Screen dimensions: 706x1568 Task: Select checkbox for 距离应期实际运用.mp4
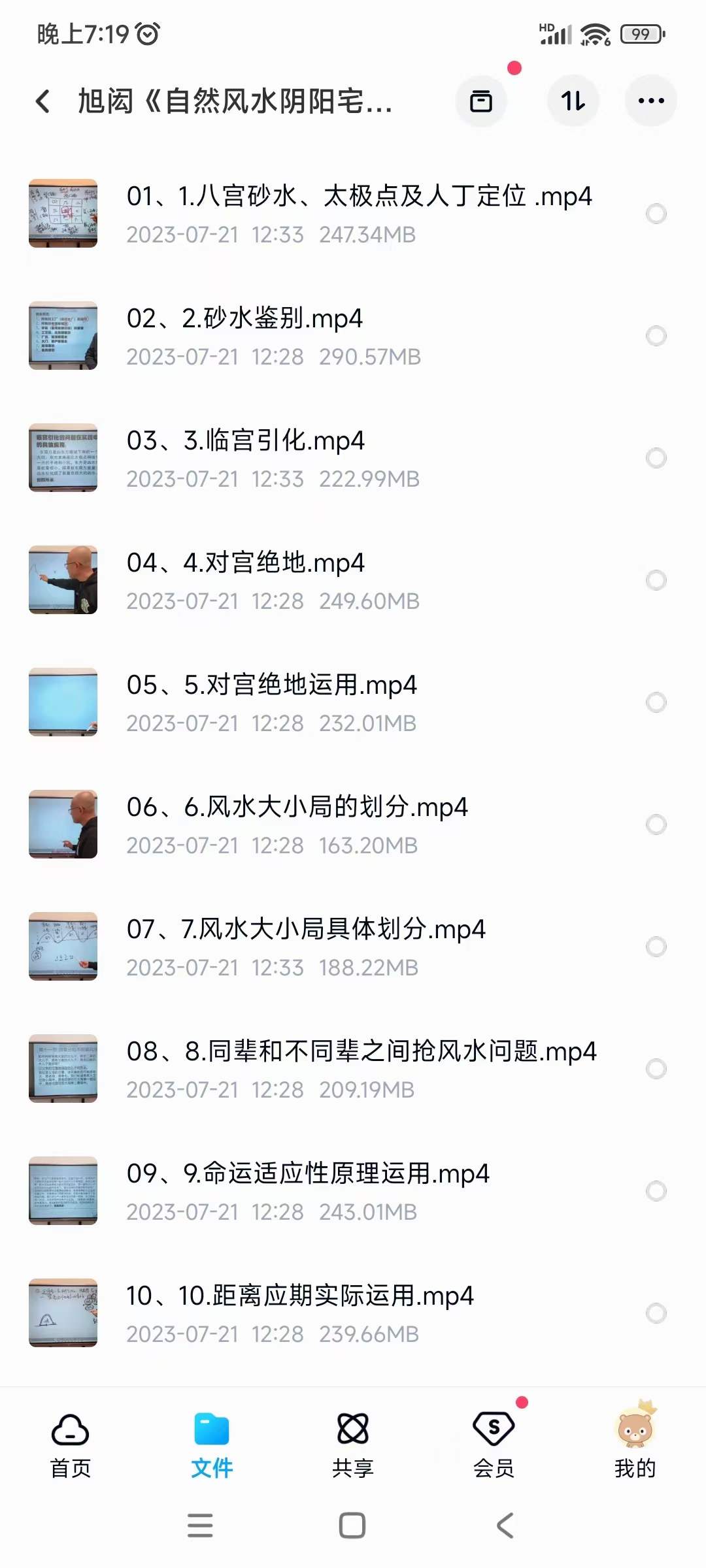[x=656, y=1315]
